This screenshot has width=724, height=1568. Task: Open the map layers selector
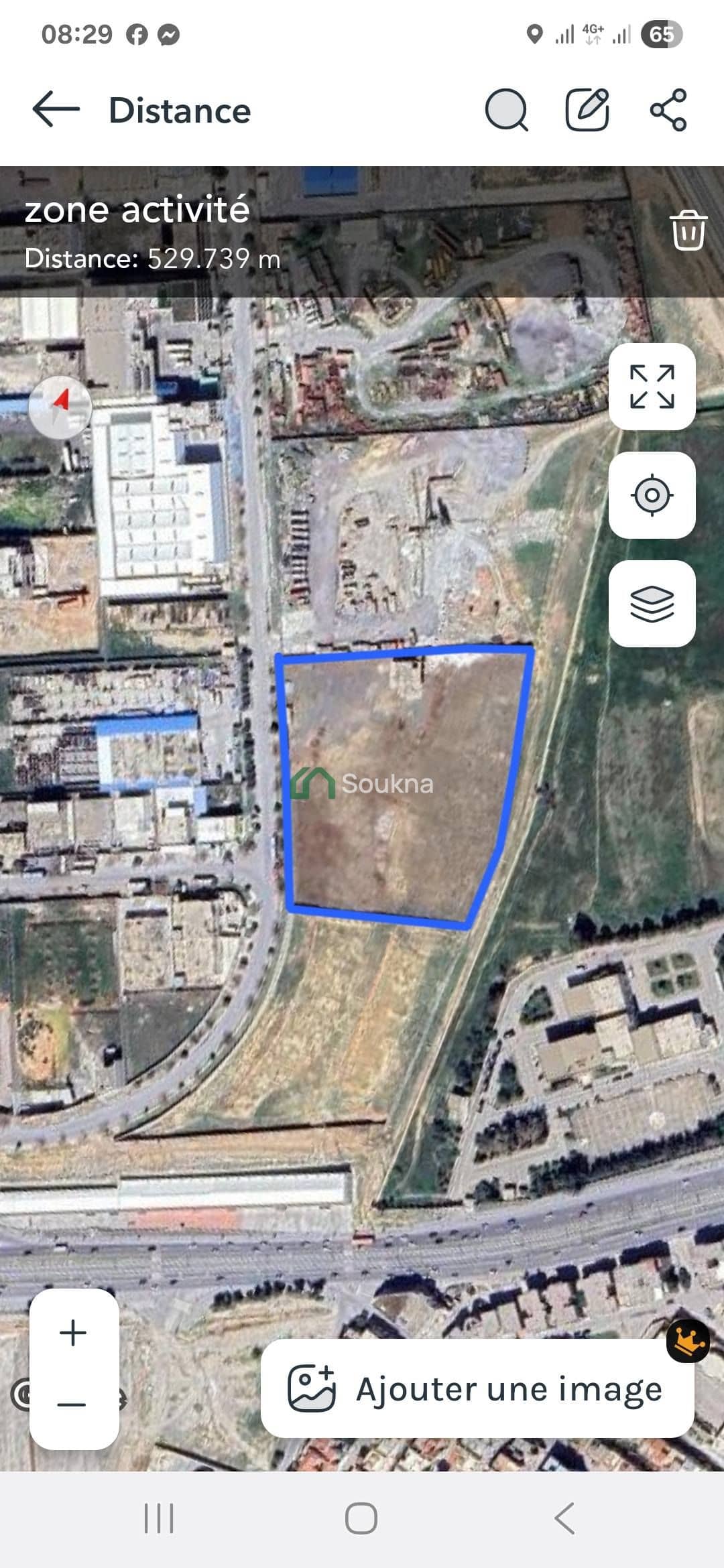point(652,604)
